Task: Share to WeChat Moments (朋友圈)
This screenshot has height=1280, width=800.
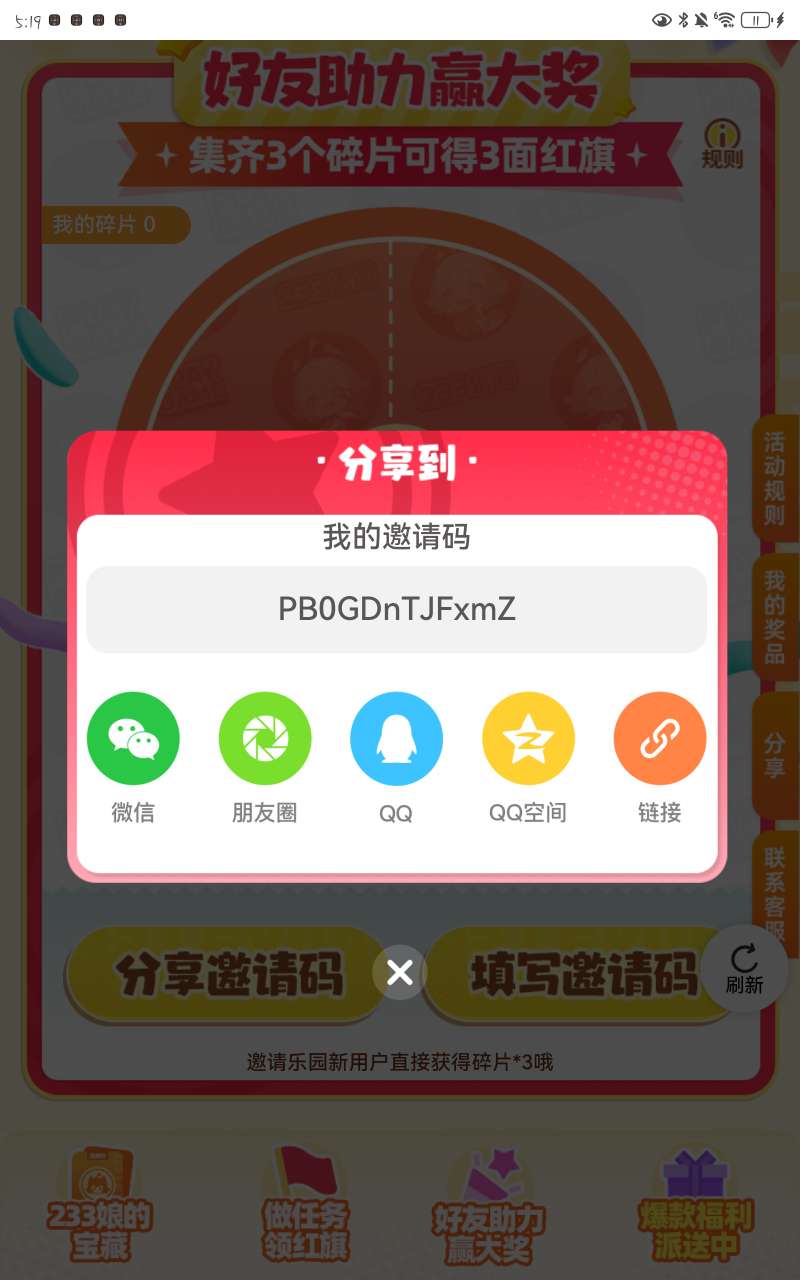Action: click(x=265, y=739)
